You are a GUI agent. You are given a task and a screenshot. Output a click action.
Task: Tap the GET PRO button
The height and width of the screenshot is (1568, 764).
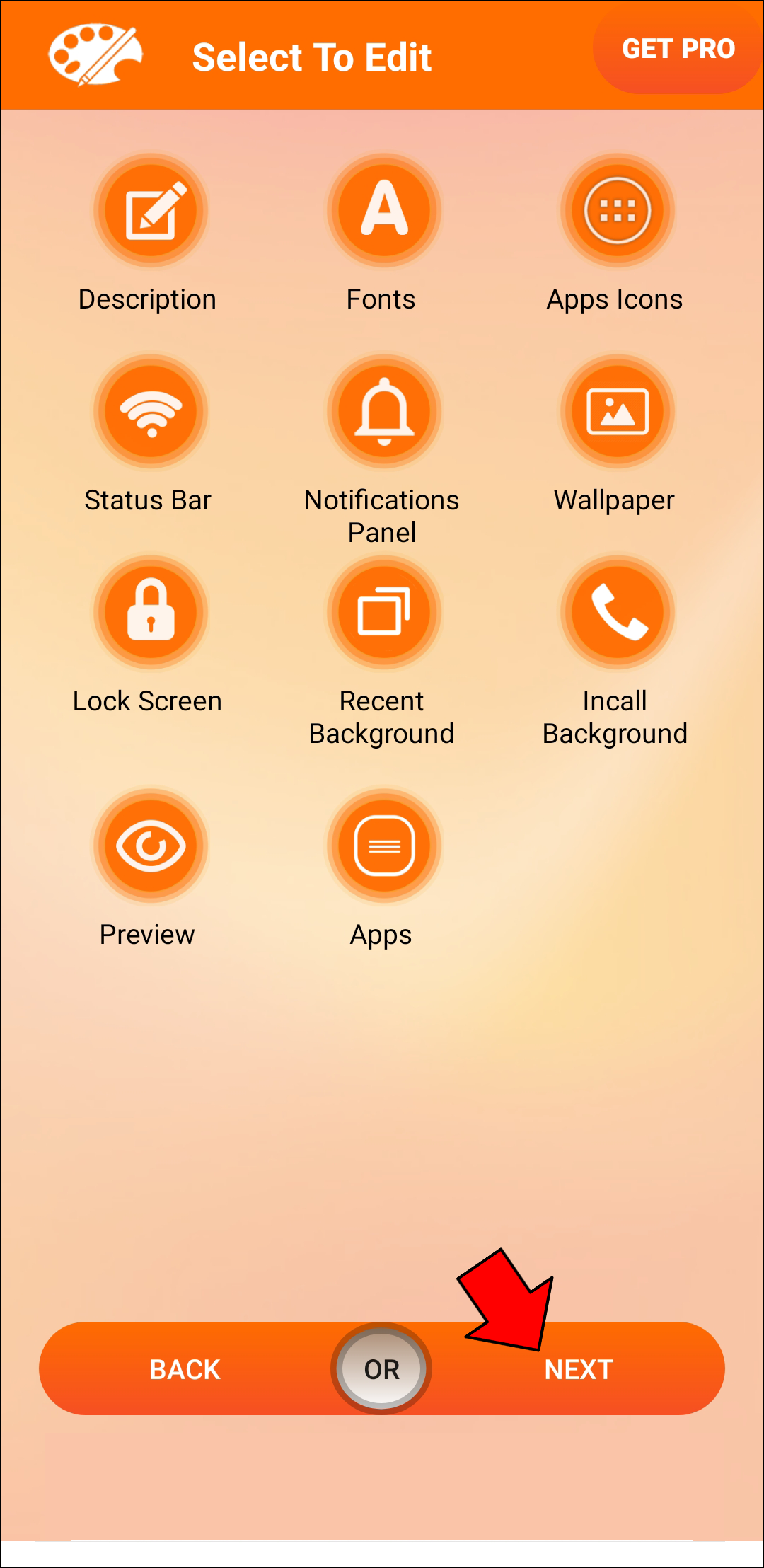[x=678, y=50]
